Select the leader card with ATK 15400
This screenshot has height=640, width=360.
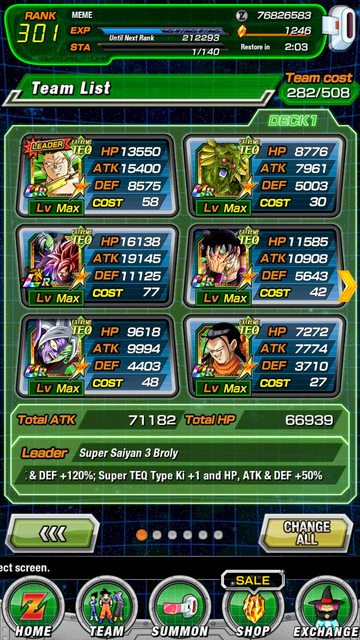(97, 176)
